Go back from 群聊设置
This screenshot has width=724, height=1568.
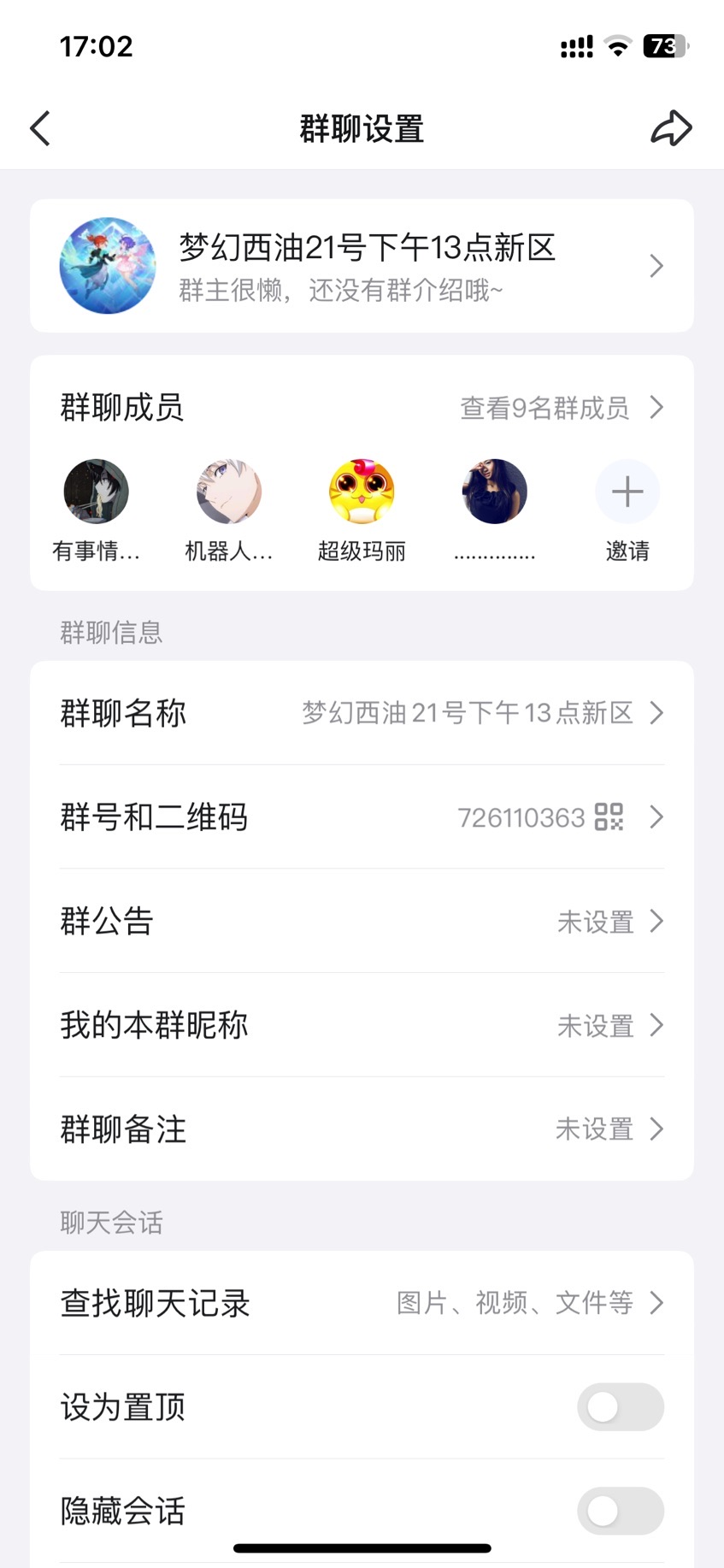click(x=40, y=129)
